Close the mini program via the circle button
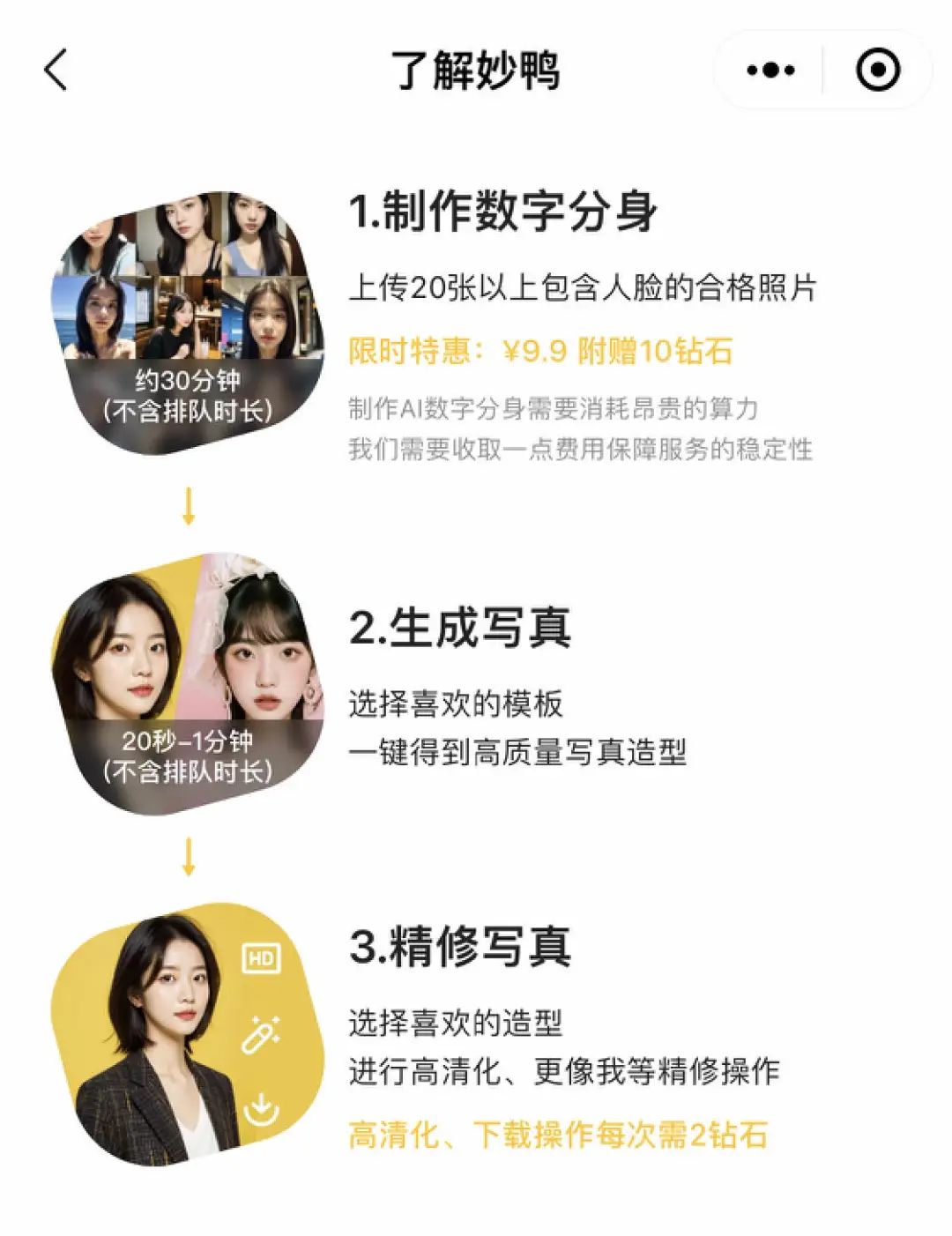Screen dimensions: 952x1236 877,70
